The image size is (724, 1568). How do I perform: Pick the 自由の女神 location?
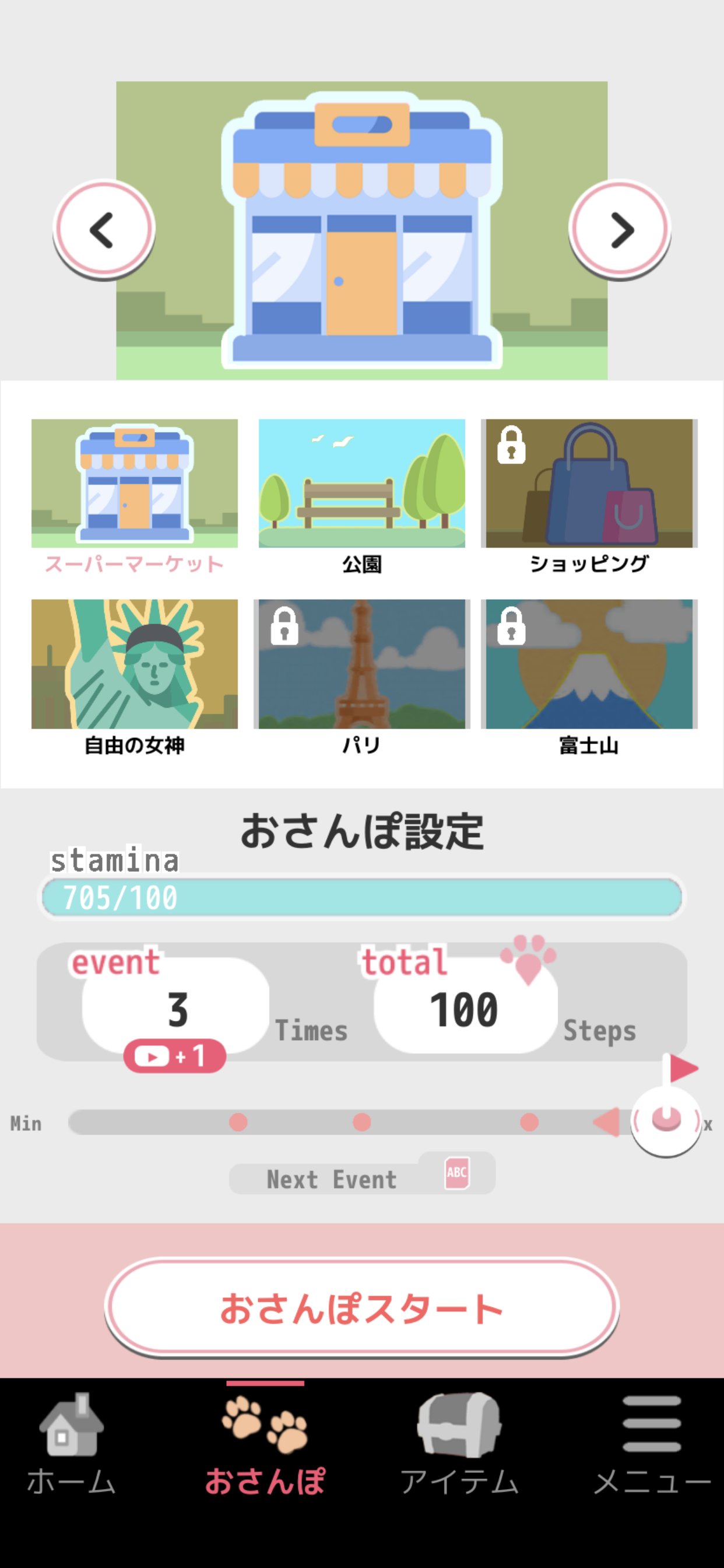point(135,675)
